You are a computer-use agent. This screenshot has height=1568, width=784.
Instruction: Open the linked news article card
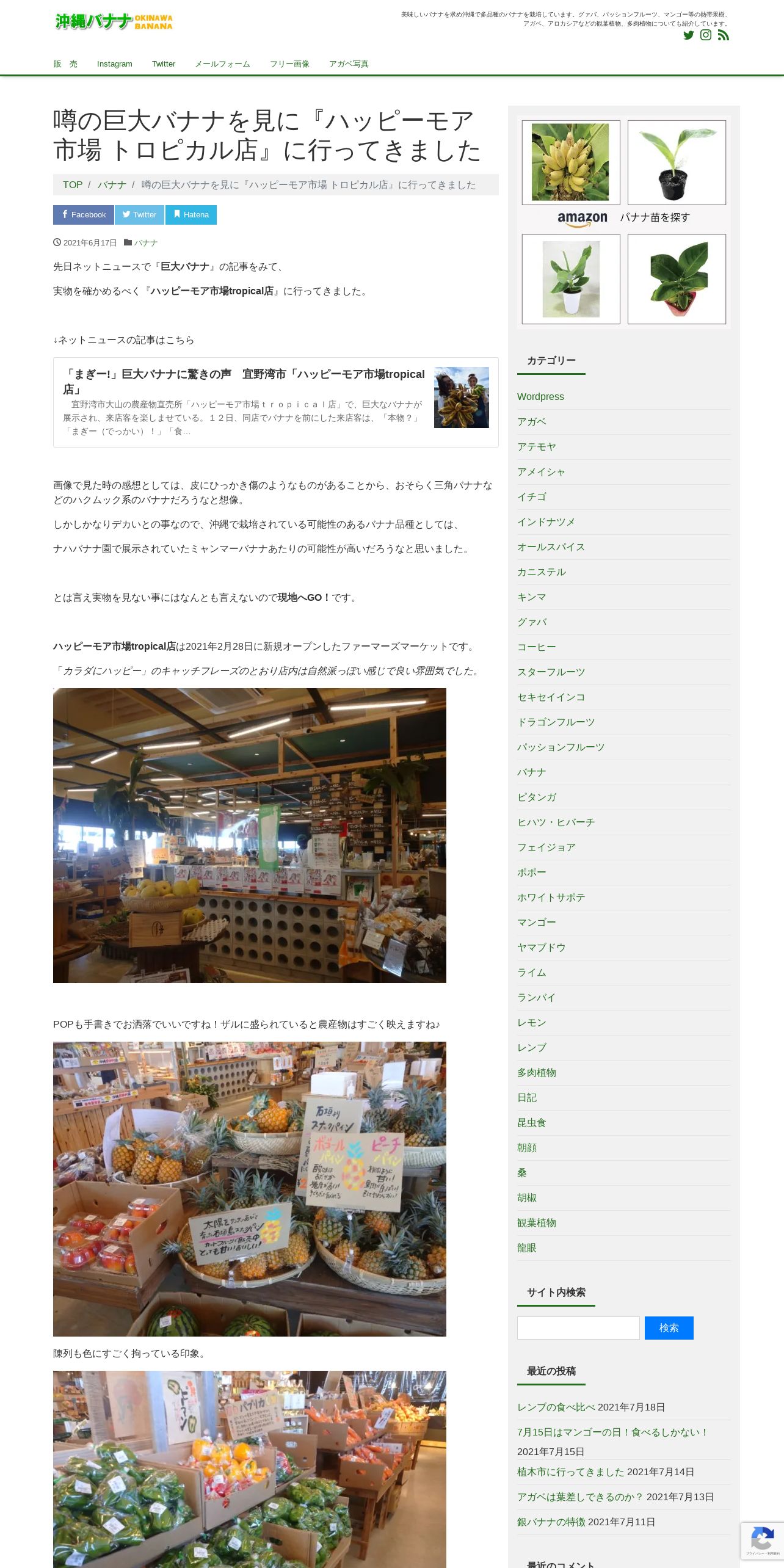click(276, 402)
